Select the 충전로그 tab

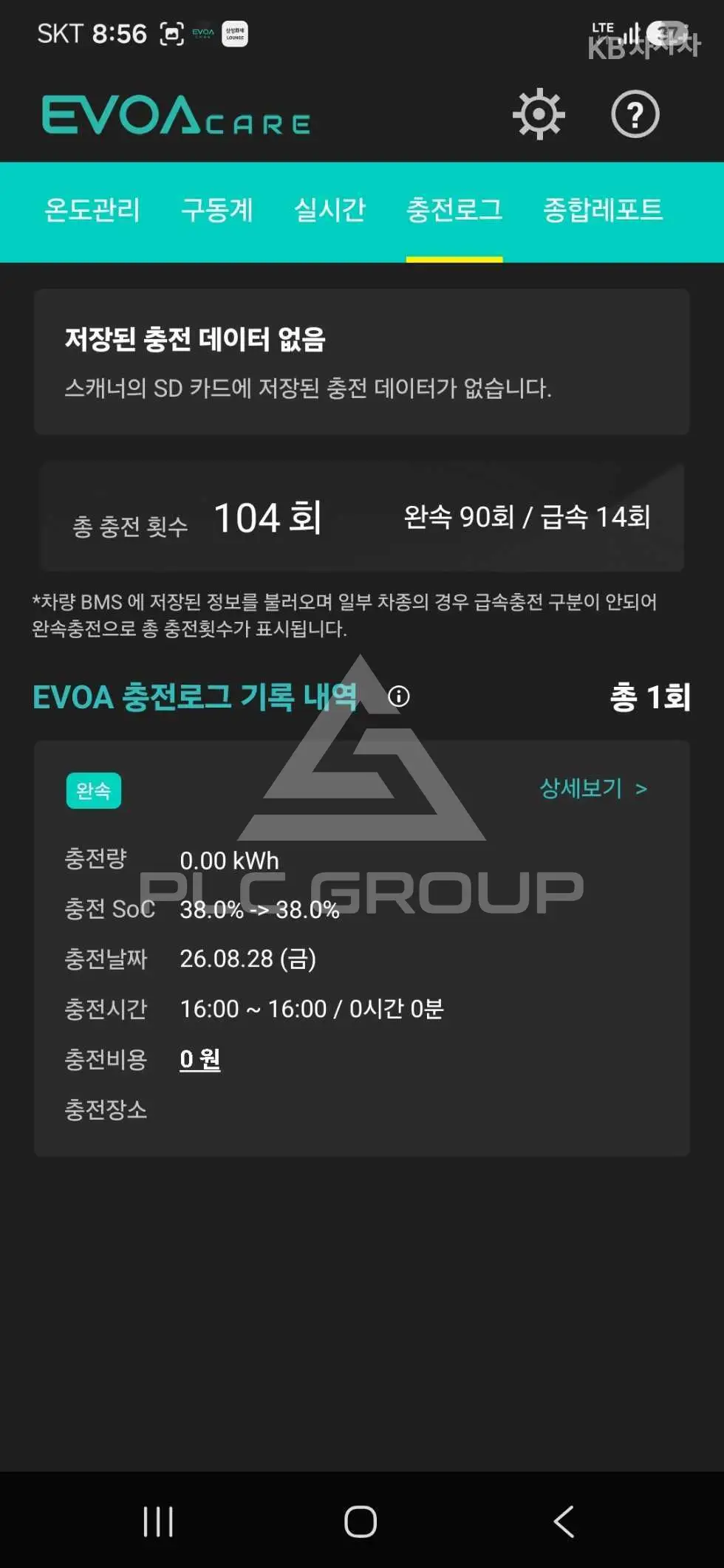point(454,210)
